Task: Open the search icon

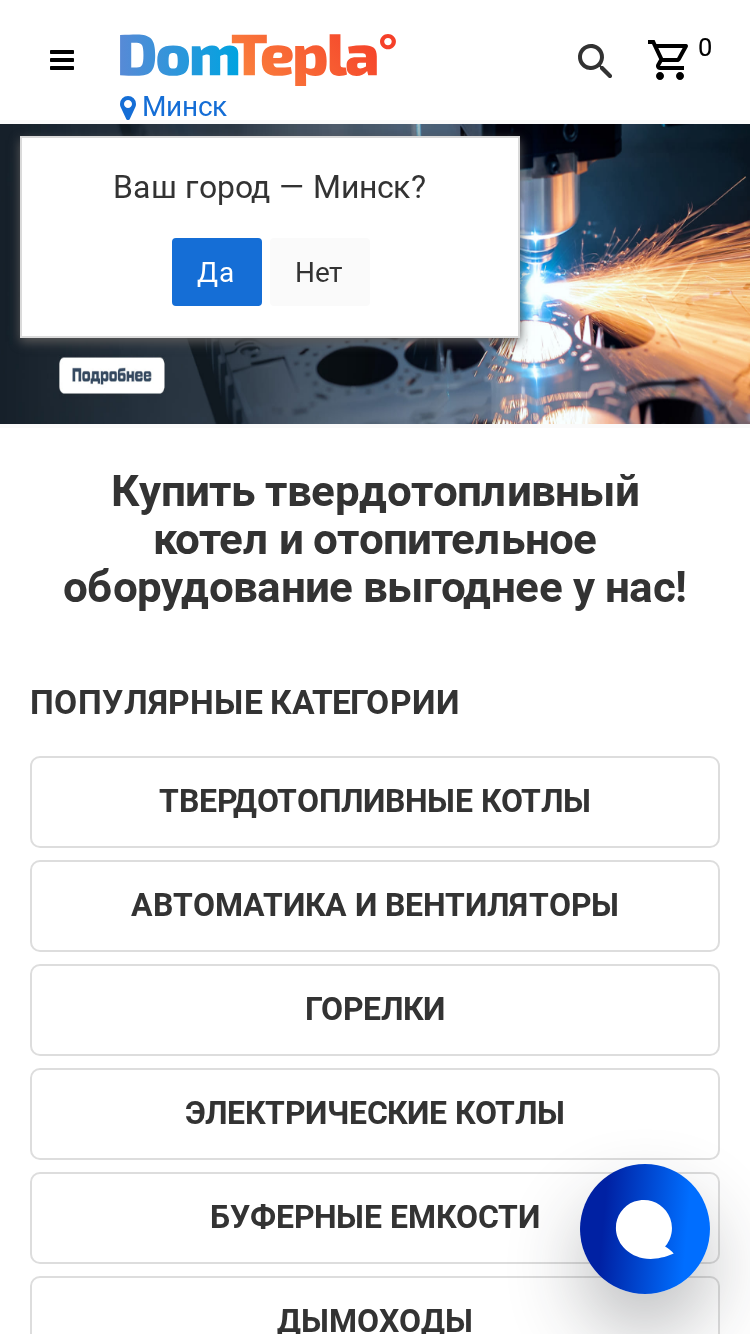Action: click(595, 61)
